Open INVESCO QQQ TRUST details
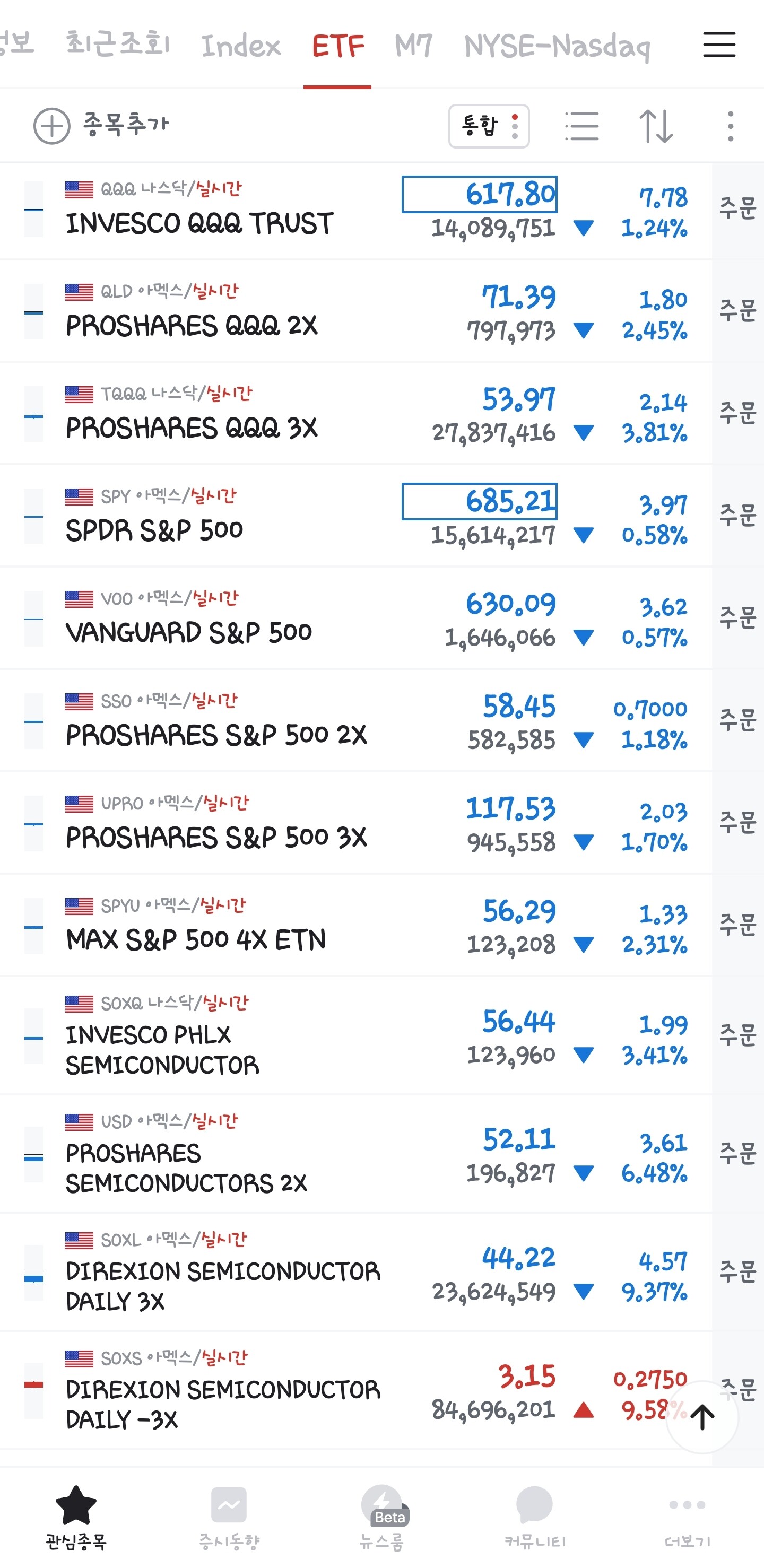 199,223
